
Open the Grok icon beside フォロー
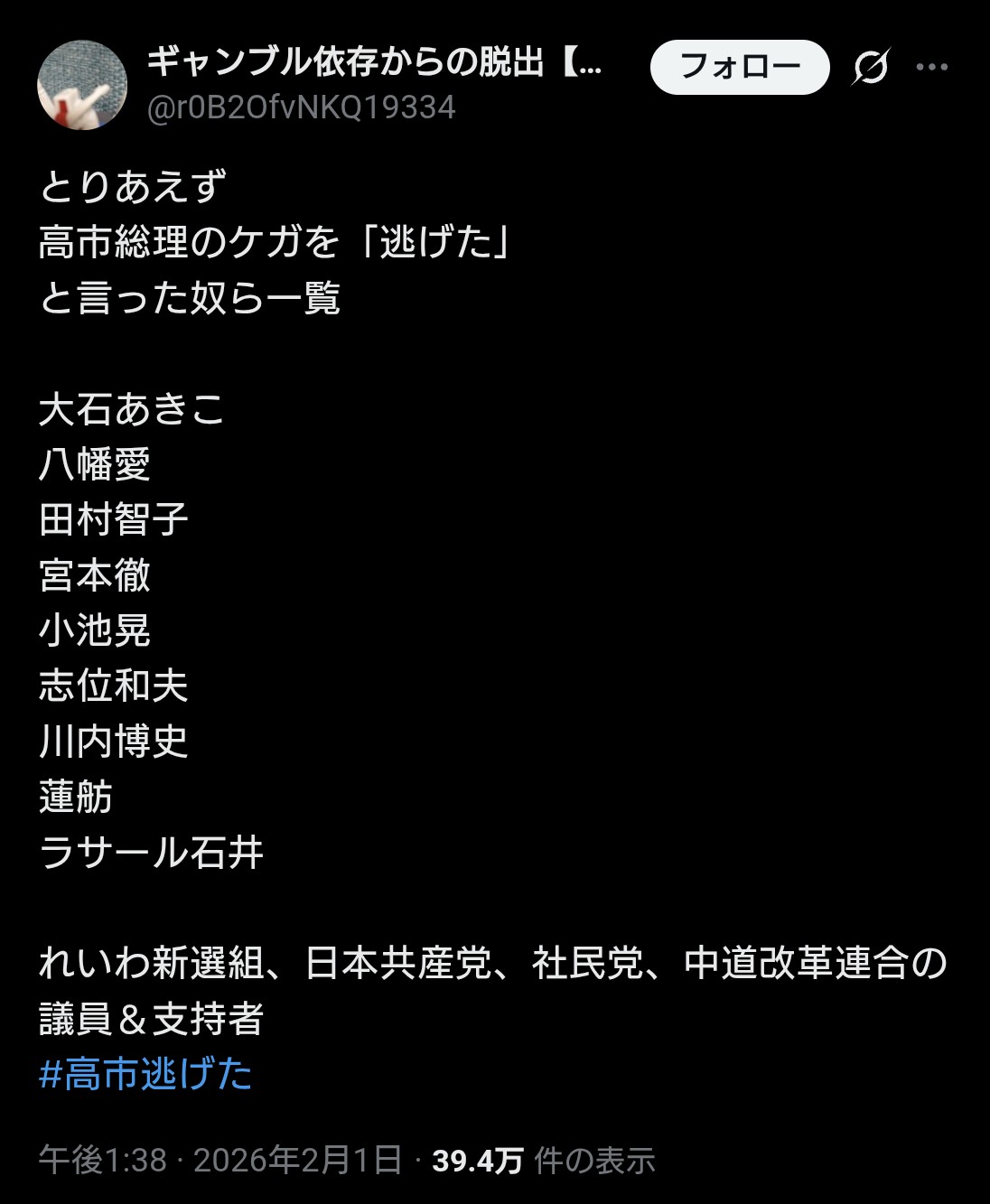tap(871, 67)
